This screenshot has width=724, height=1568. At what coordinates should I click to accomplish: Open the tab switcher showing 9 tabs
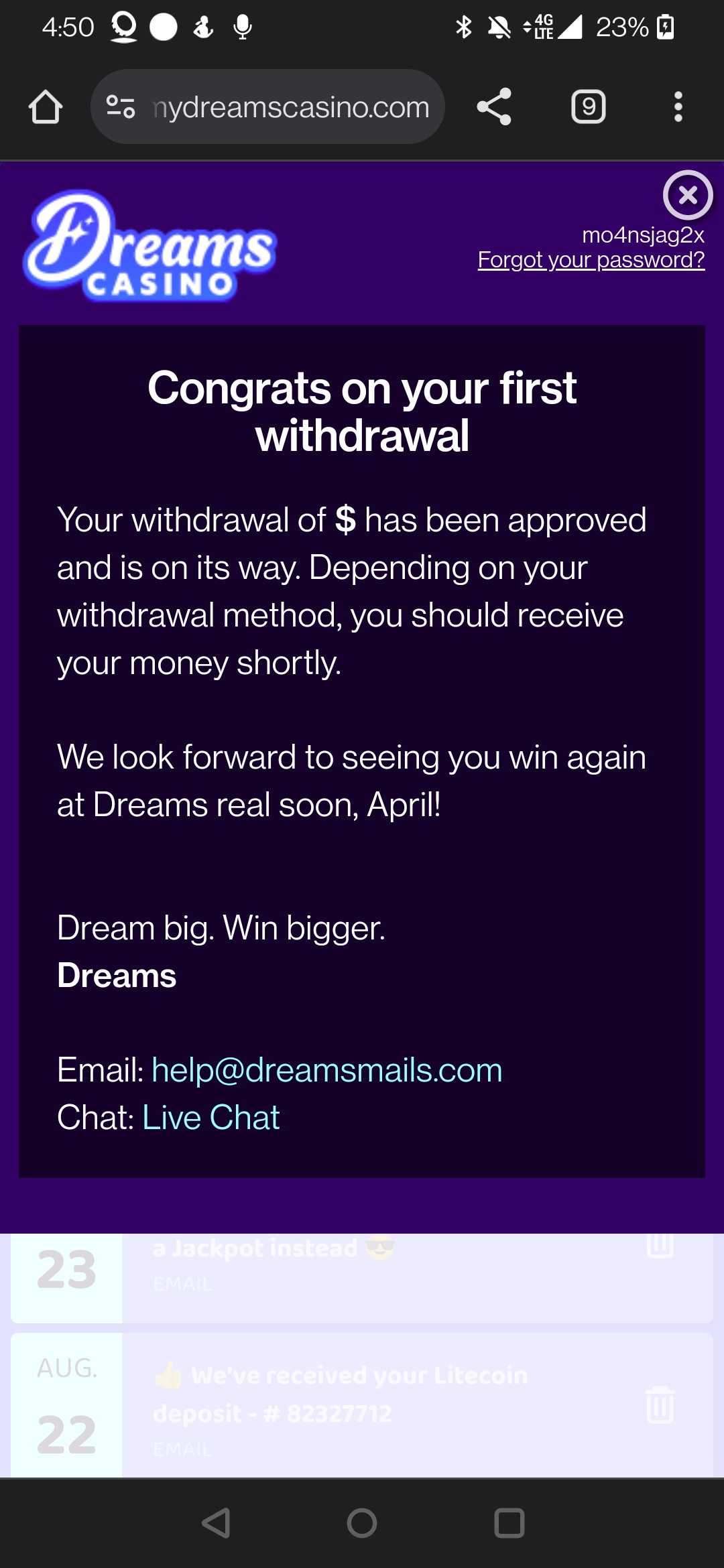[x=588, y=107]
